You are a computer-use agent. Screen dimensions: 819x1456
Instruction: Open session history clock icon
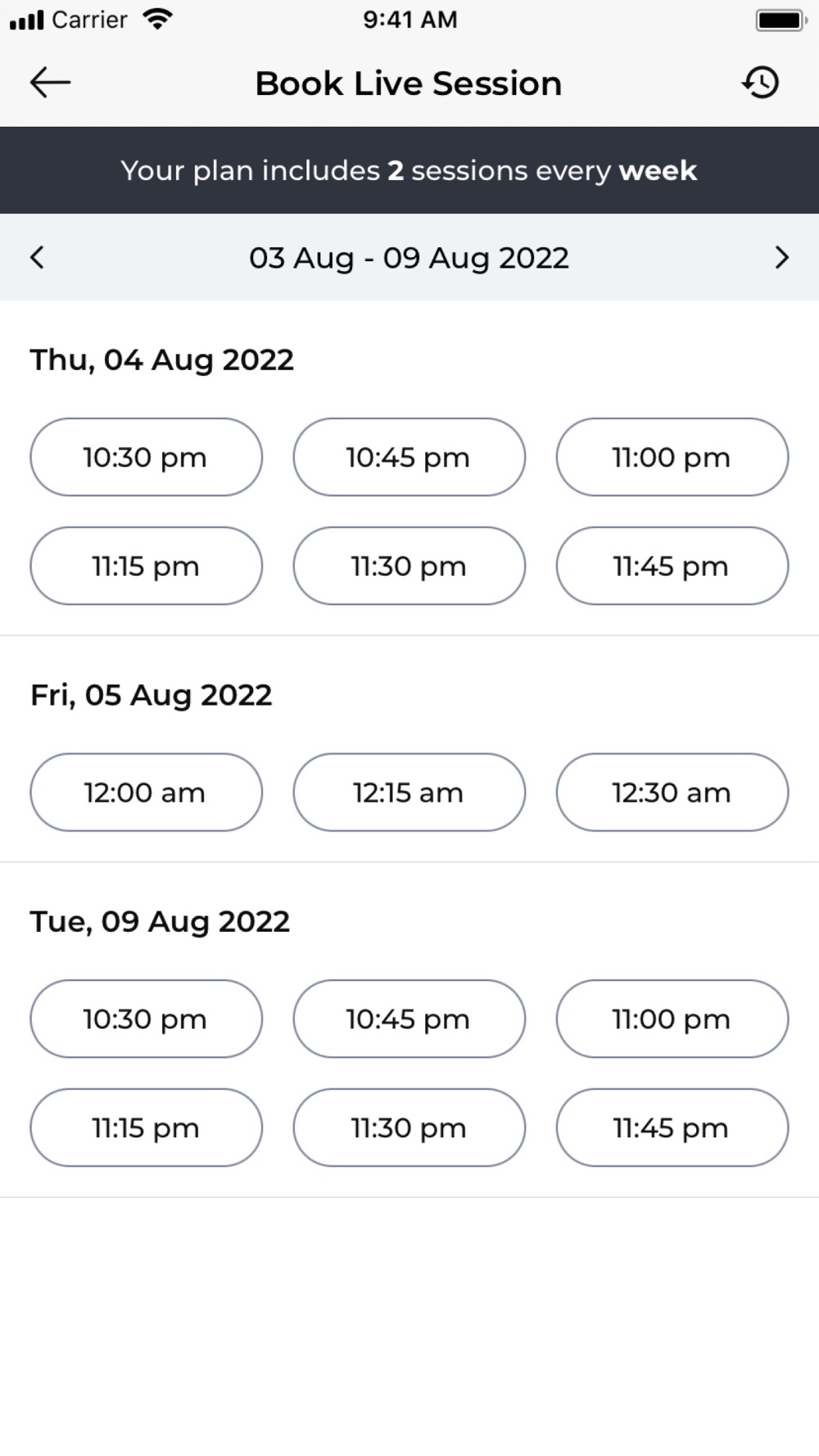click(761, 83)
